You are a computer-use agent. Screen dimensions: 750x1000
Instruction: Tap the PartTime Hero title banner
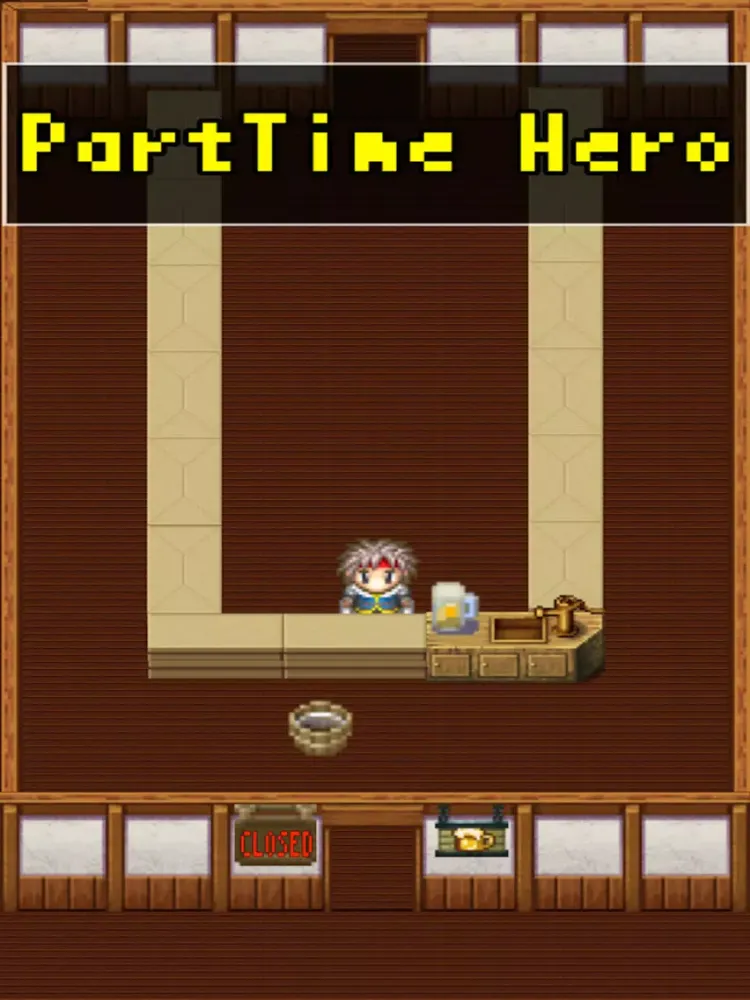(x=375, y=145)
